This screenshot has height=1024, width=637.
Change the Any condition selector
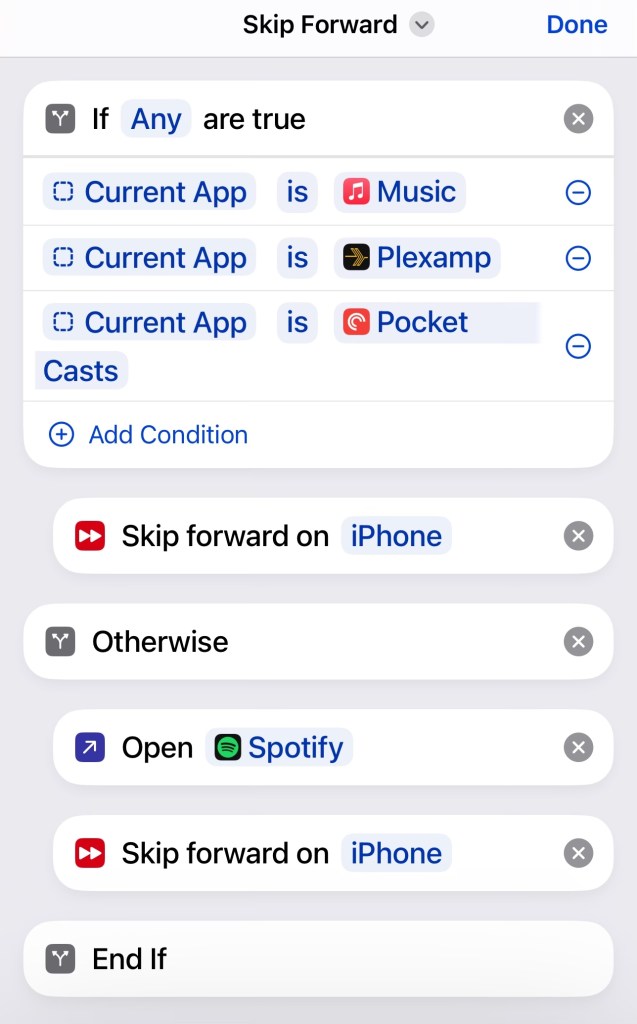click(x=155, y=120)
